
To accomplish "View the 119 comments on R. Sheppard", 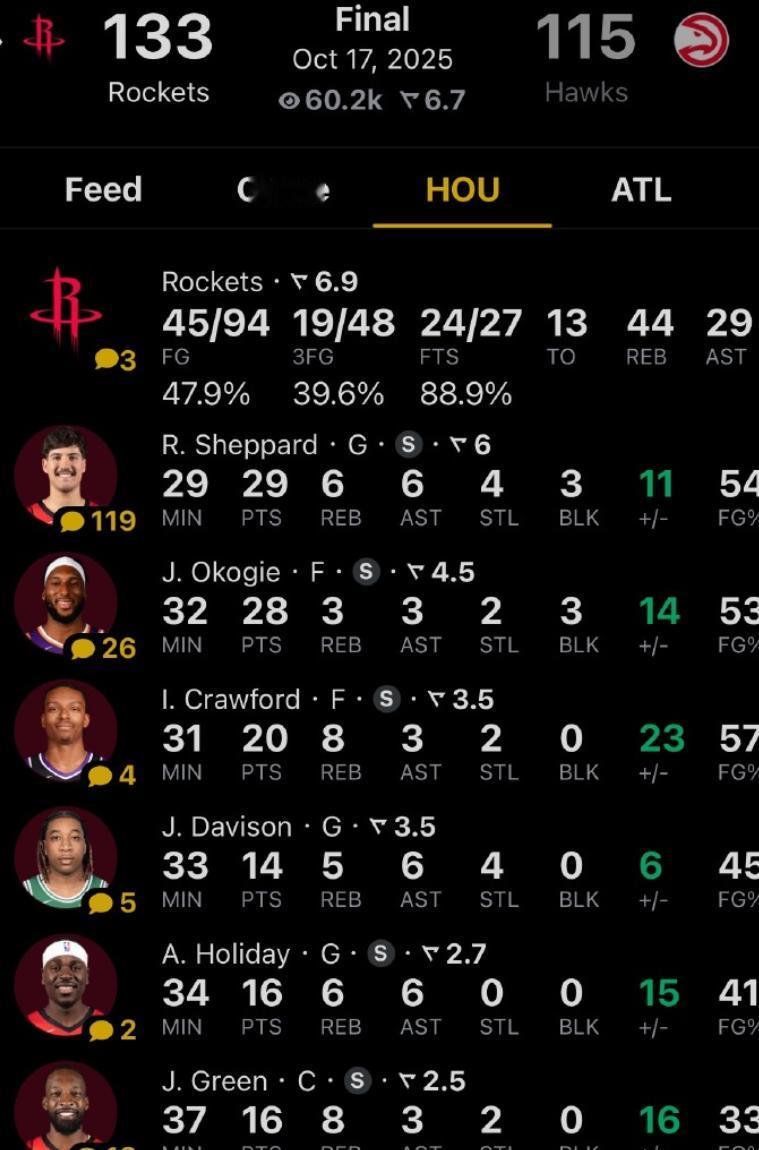I will 98,521.
